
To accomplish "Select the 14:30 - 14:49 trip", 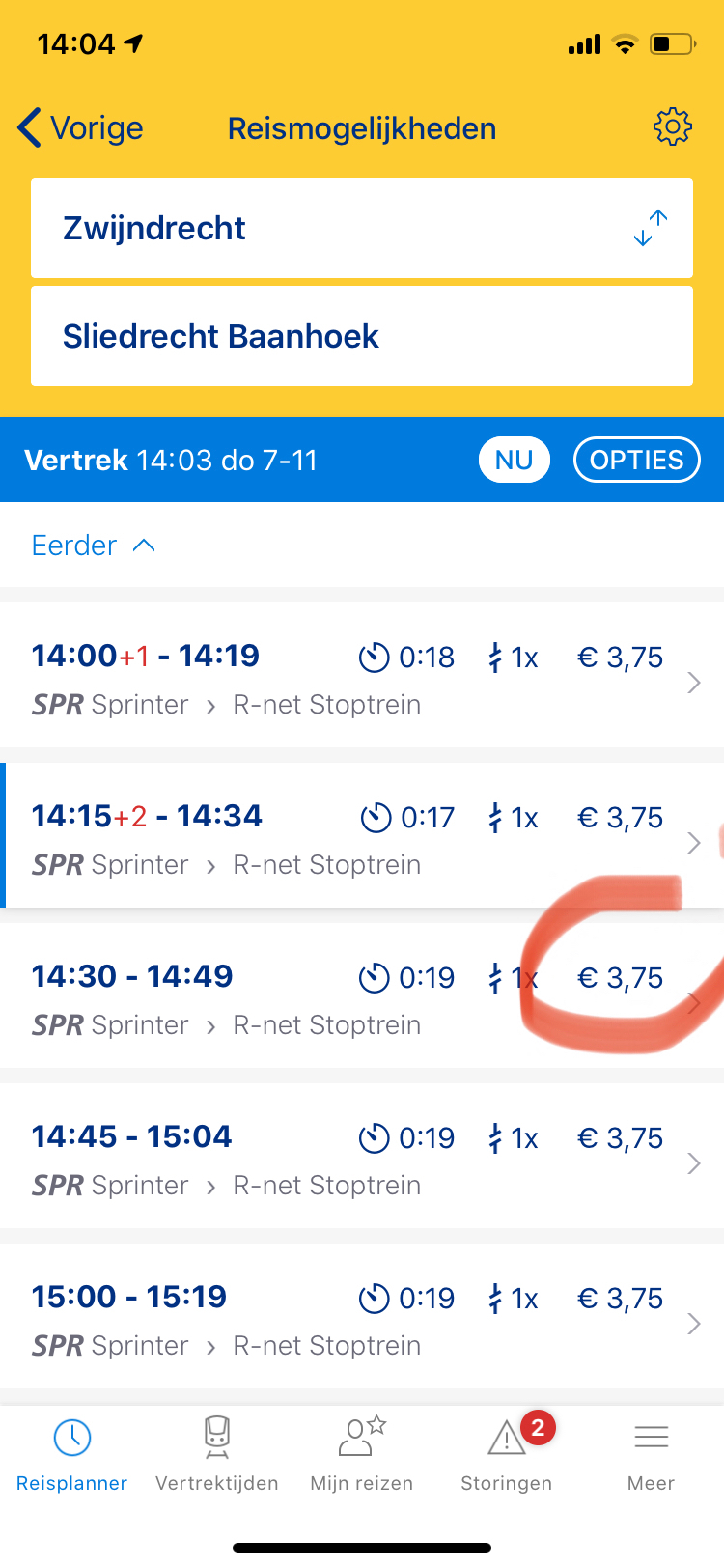I will tap(362, 995).
